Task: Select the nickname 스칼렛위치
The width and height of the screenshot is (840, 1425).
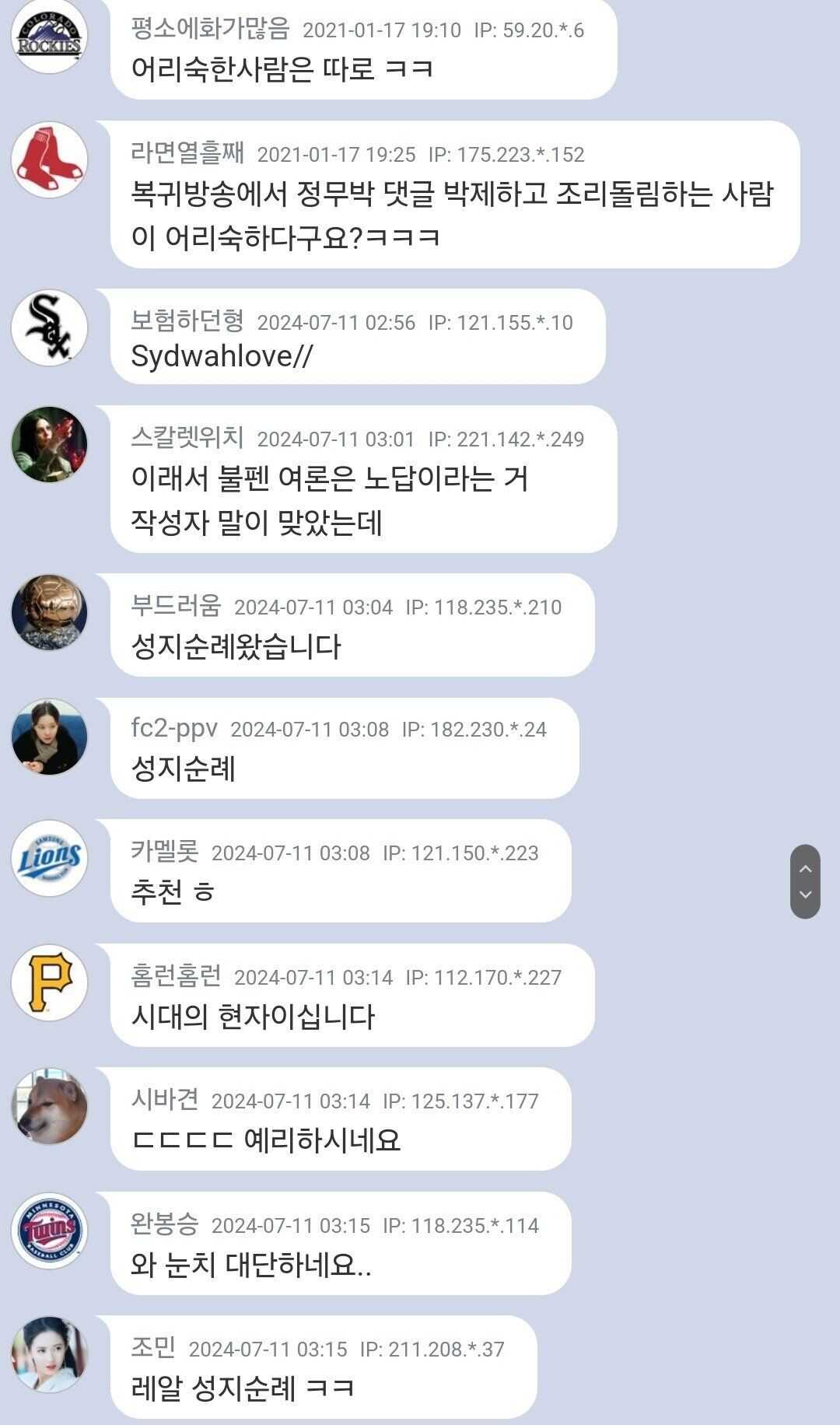Action: [x=187, y=437]
